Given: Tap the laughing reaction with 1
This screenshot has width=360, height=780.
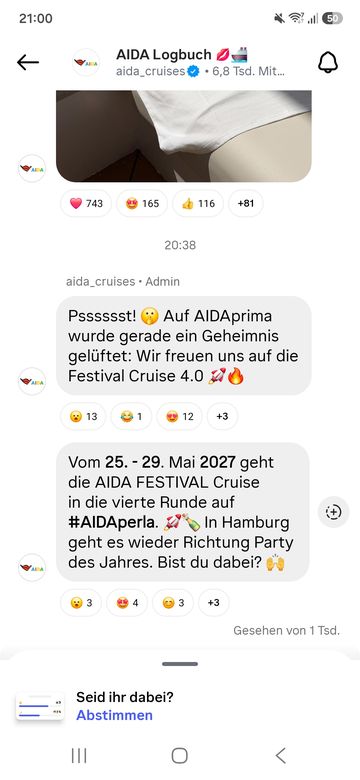Looking at the screenshot, I should point(131,416).
